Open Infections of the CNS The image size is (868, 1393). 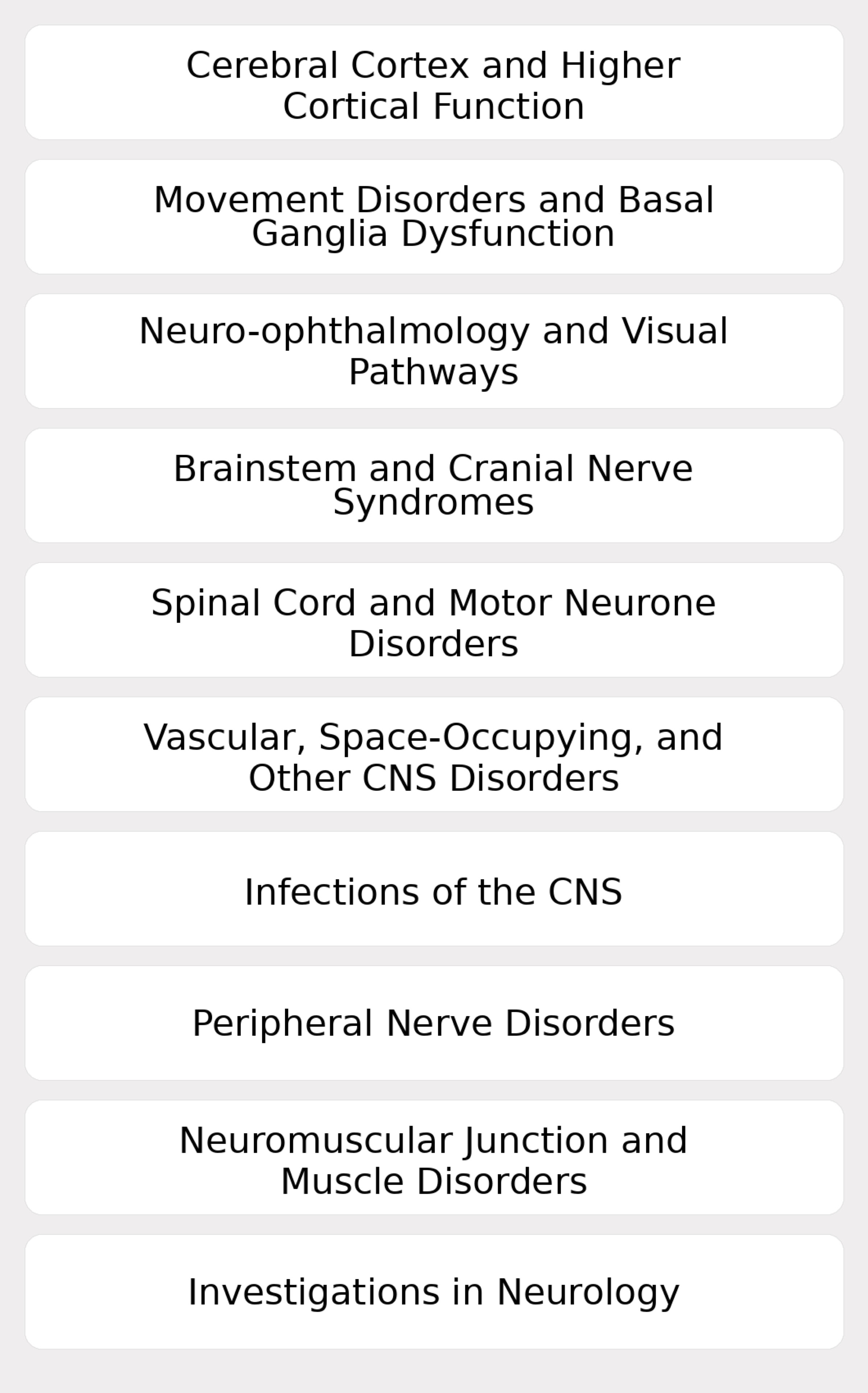tap(434, 889)
